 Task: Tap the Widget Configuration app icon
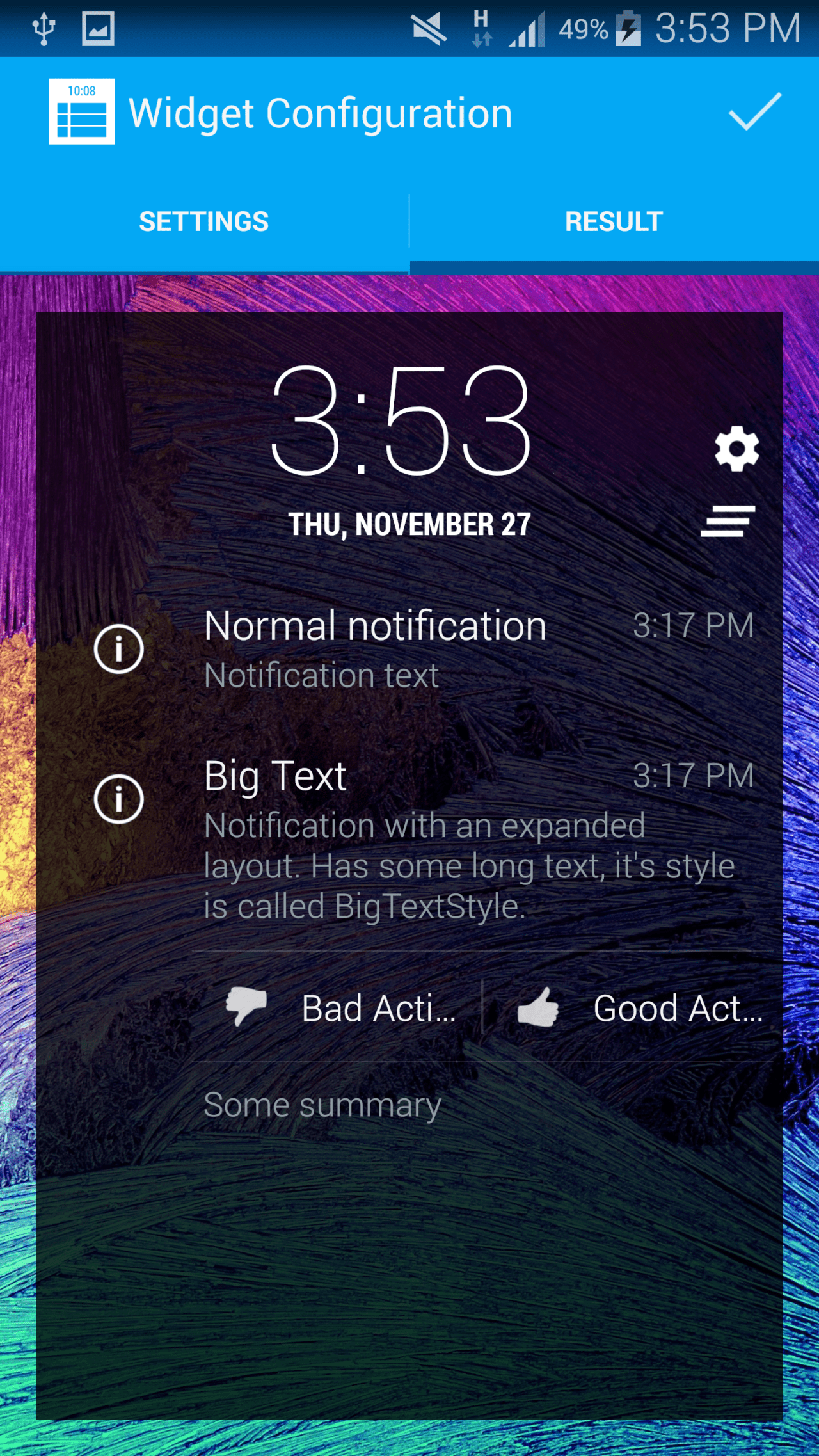click(82, 112)
